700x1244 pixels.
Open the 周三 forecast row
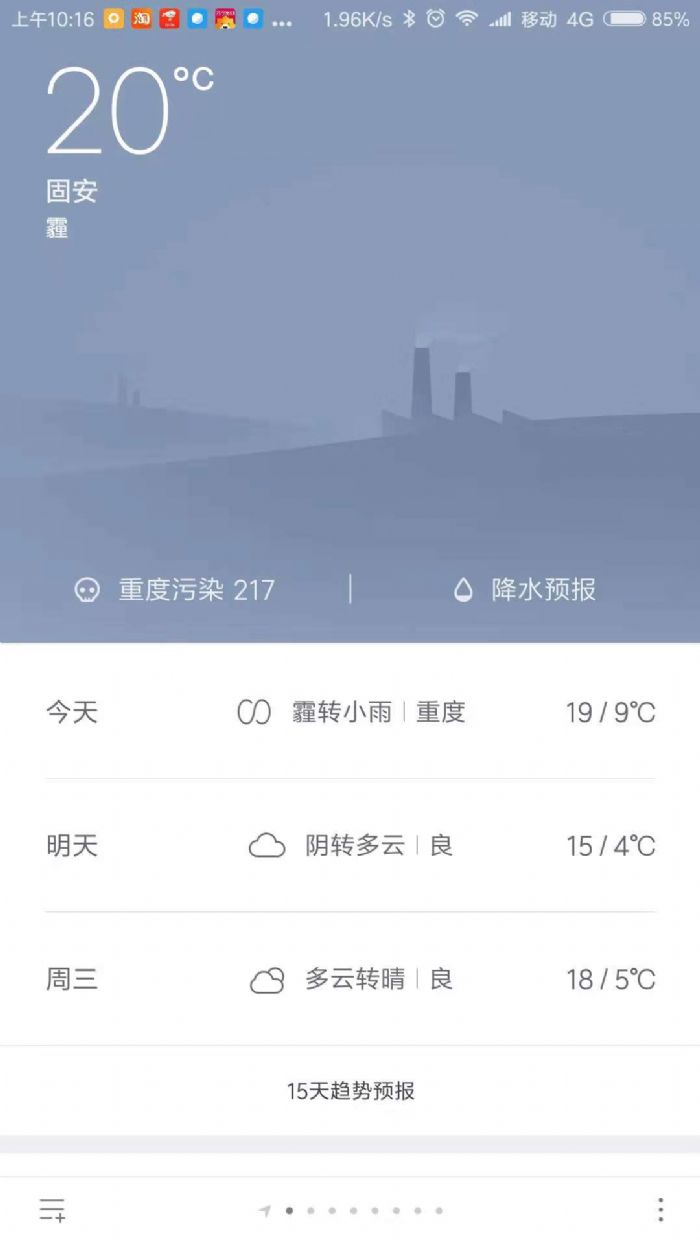350,979
